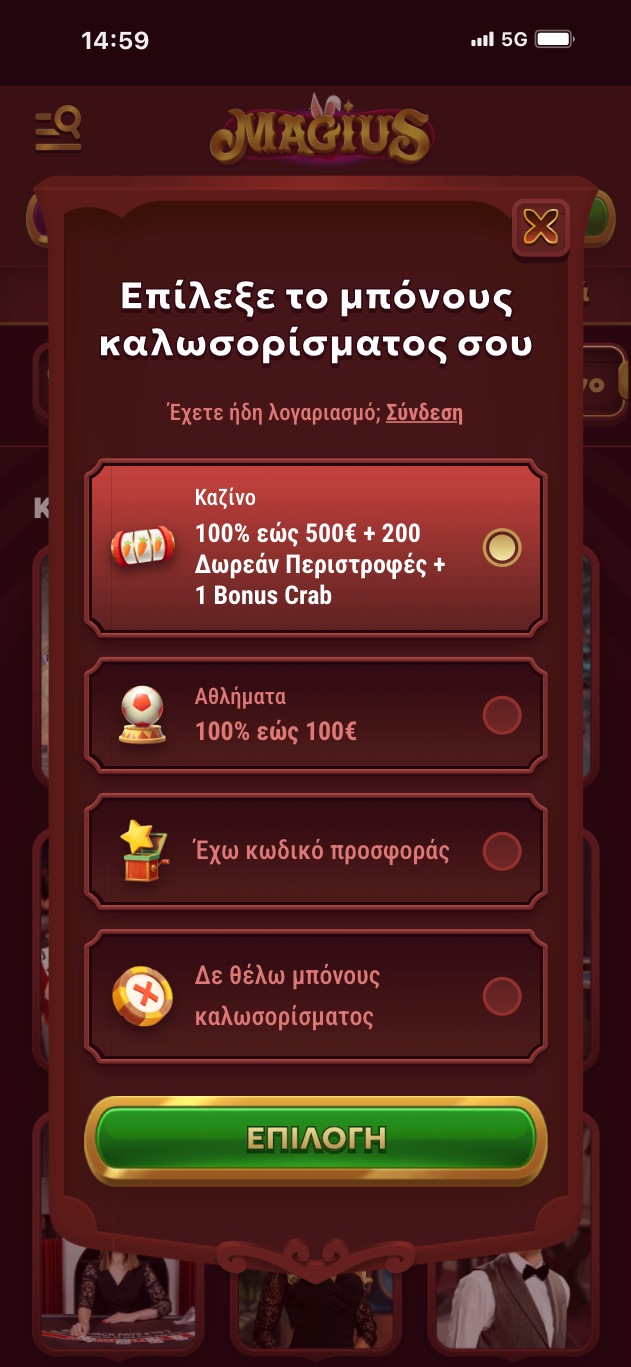The width and height of the screenshot is (631, 1367).
Task: Choose the Αθλήματα 100% έως 100€ bonus
Action: point(501,715)
